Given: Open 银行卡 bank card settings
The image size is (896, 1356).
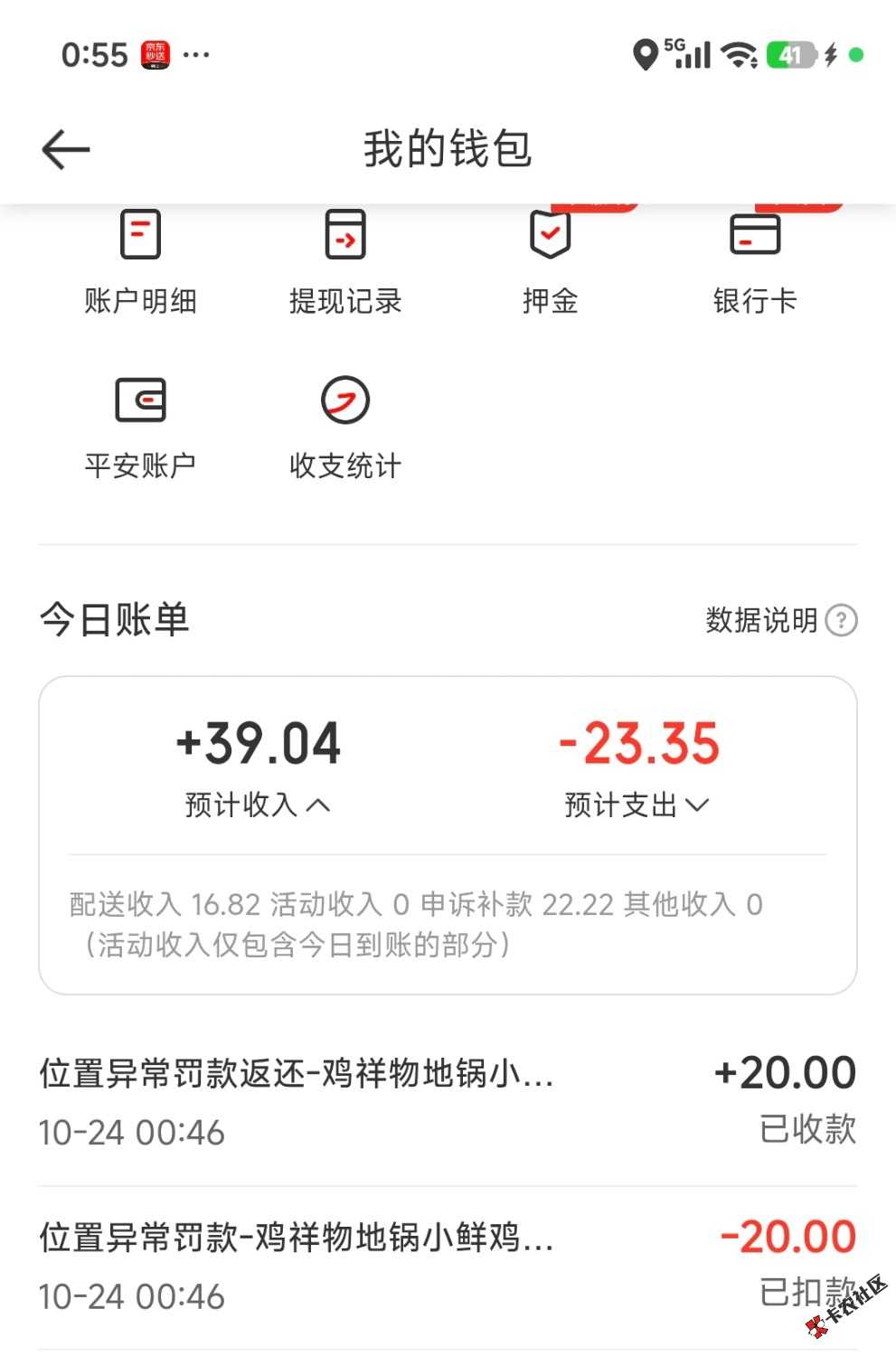Looking at the screenshot, I should (755, 260).
